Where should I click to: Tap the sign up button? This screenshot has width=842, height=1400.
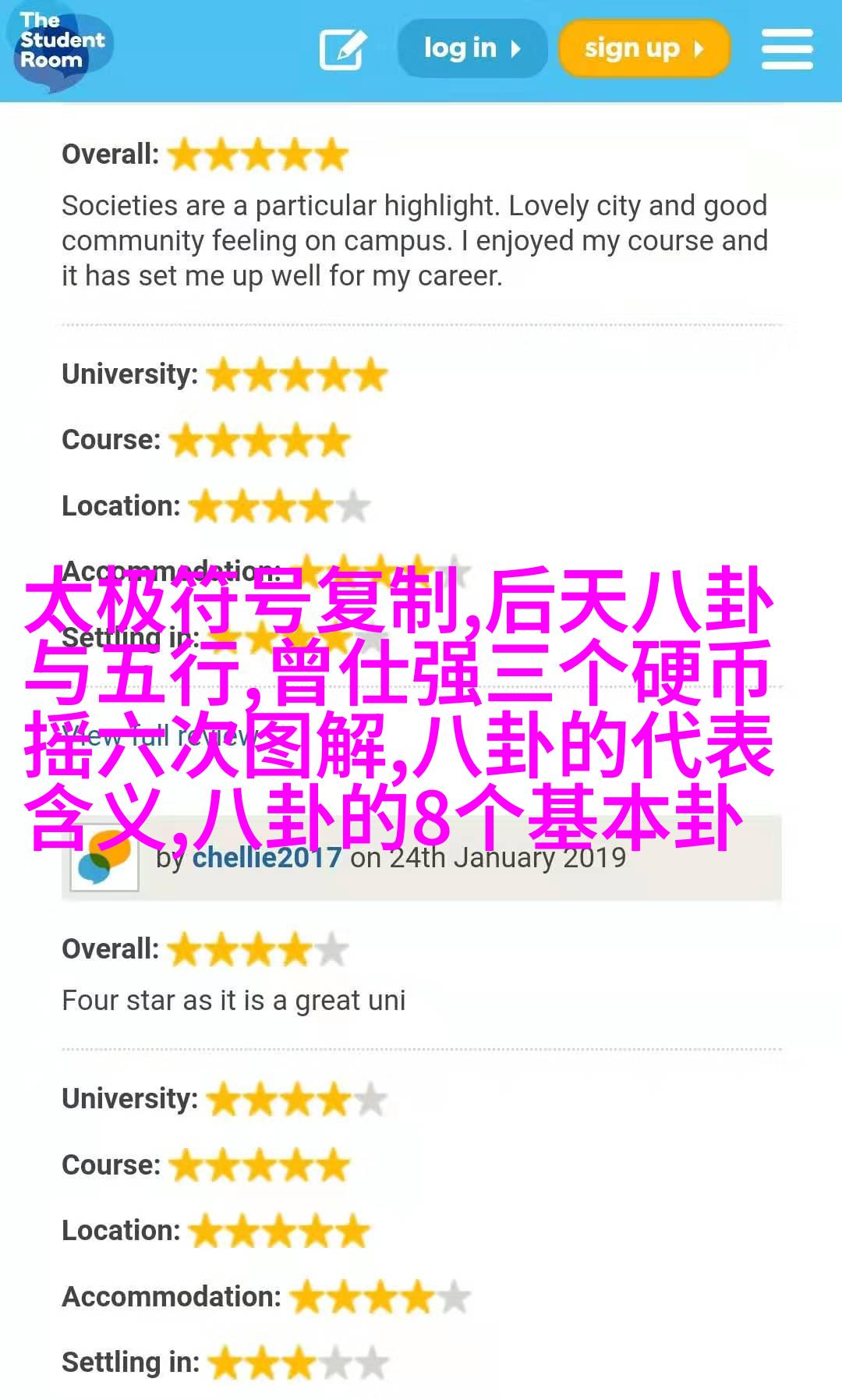click(644, 48)
